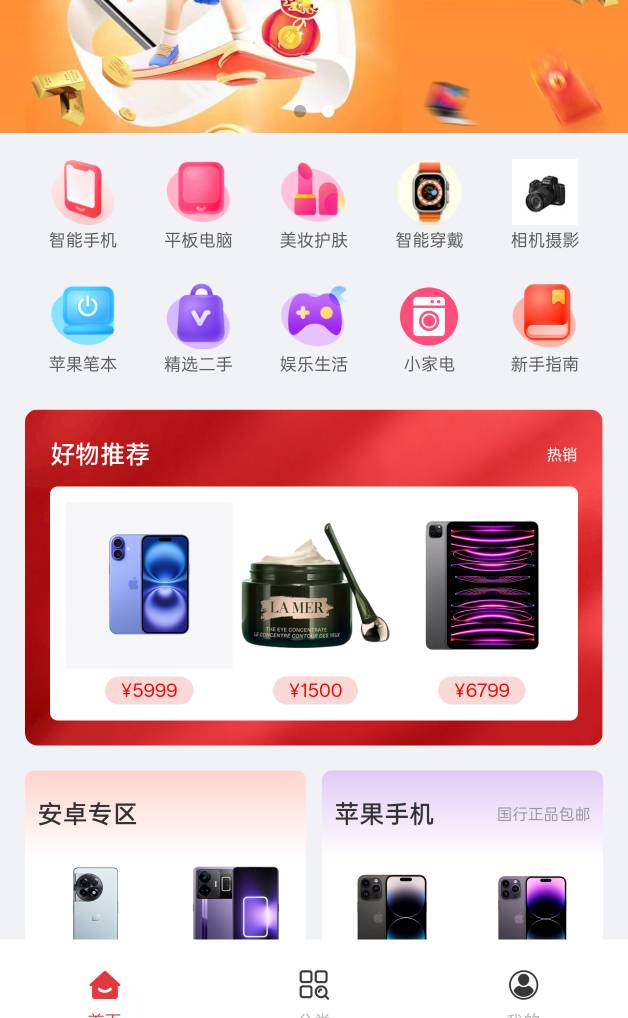Open the 平板电脑 category
628x1018 pixels.
[x=199, y=205]
